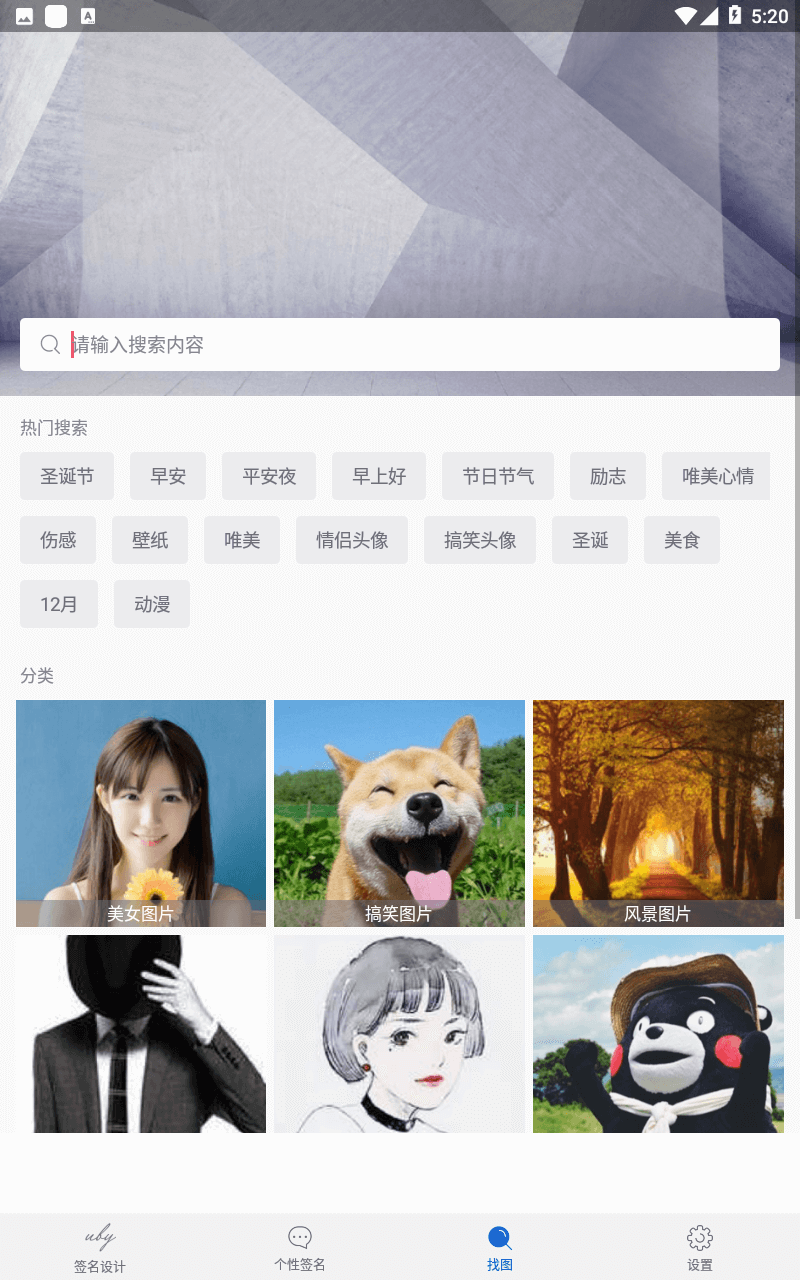Choose the 平安夜 search chip
800x1280 pixels.
tap(269, 476)
